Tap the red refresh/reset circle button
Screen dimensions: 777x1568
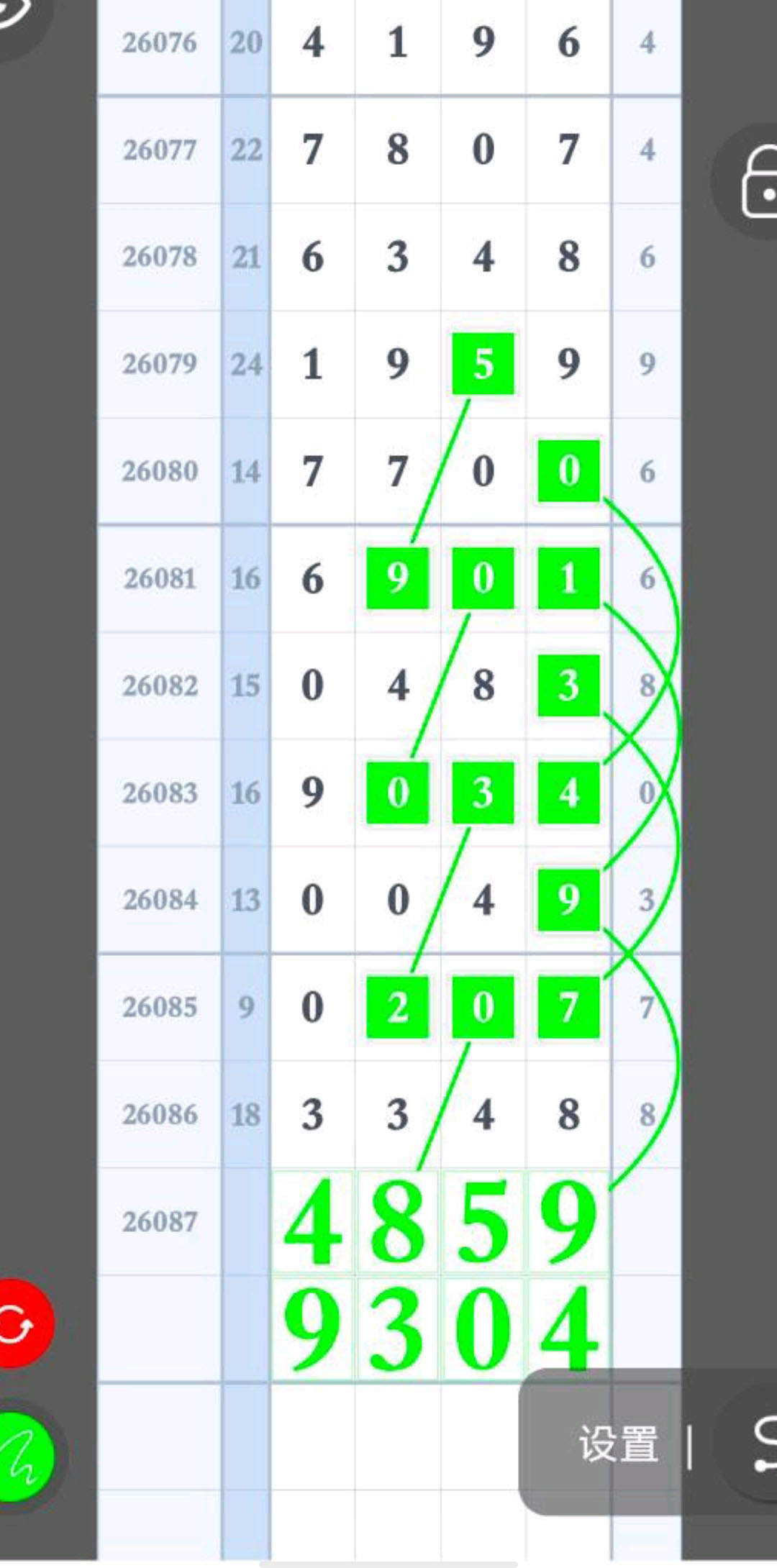[x=22, y=1323]
